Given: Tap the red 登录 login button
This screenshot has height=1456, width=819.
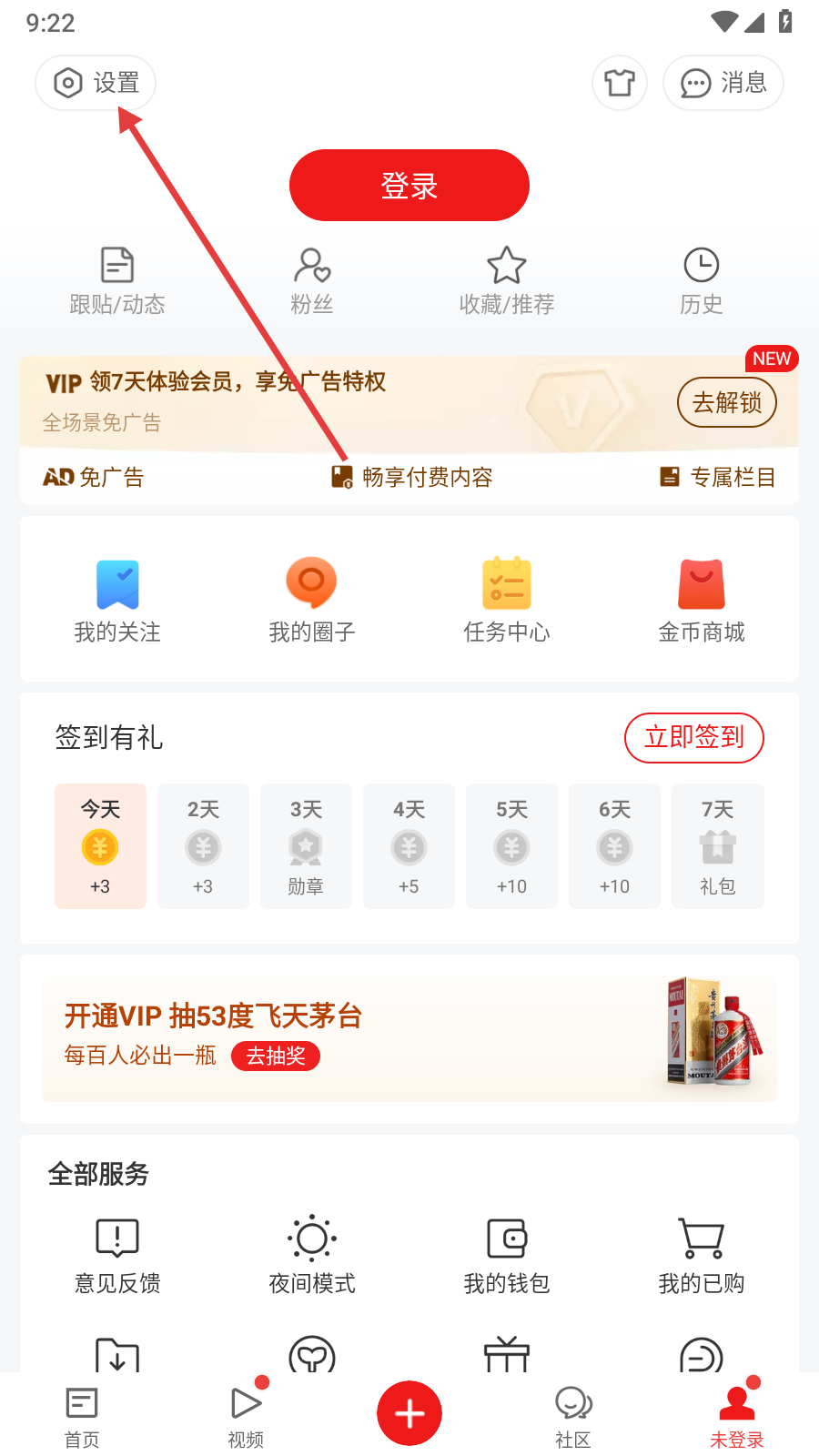Looking at the screenshot, I should 409,186.
